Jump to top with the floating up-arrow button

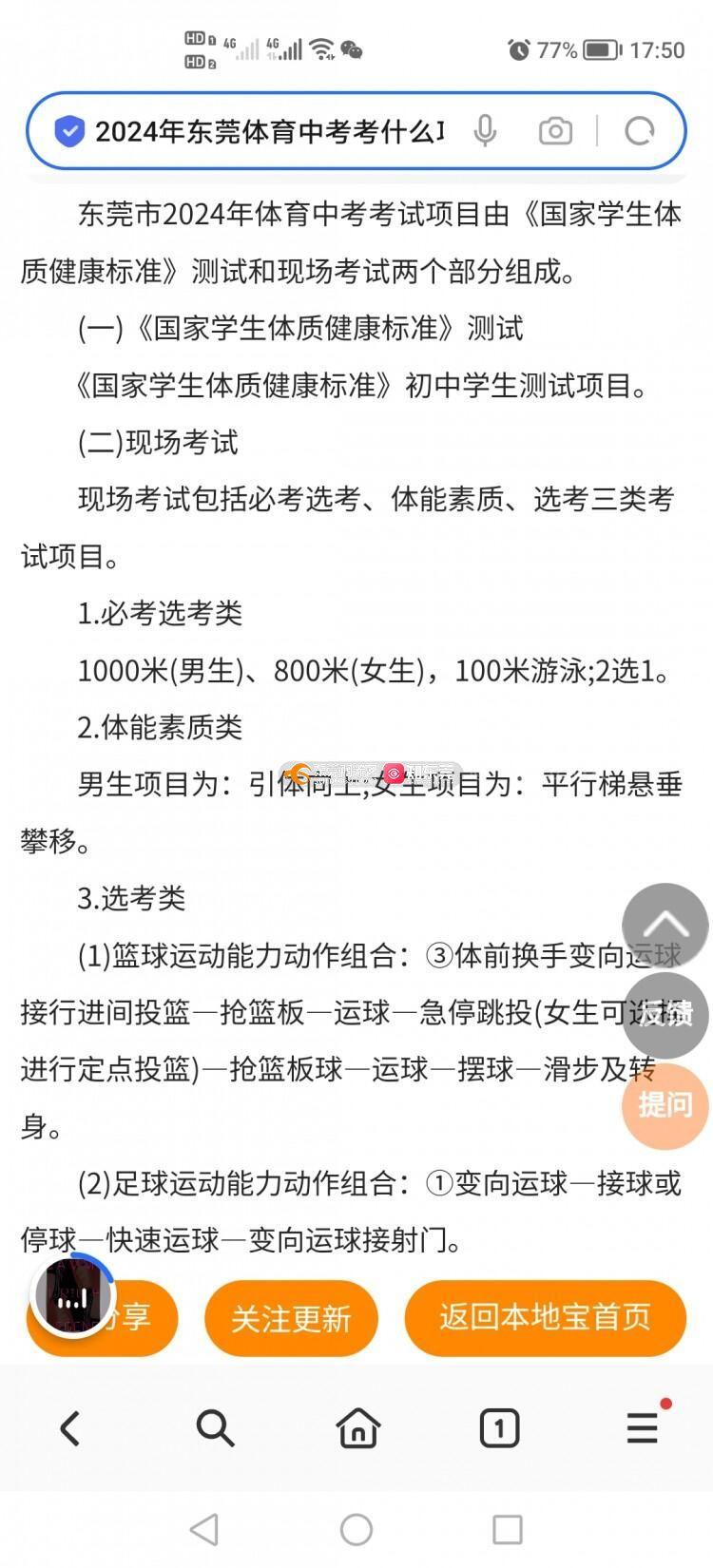(x=665, y=925)
